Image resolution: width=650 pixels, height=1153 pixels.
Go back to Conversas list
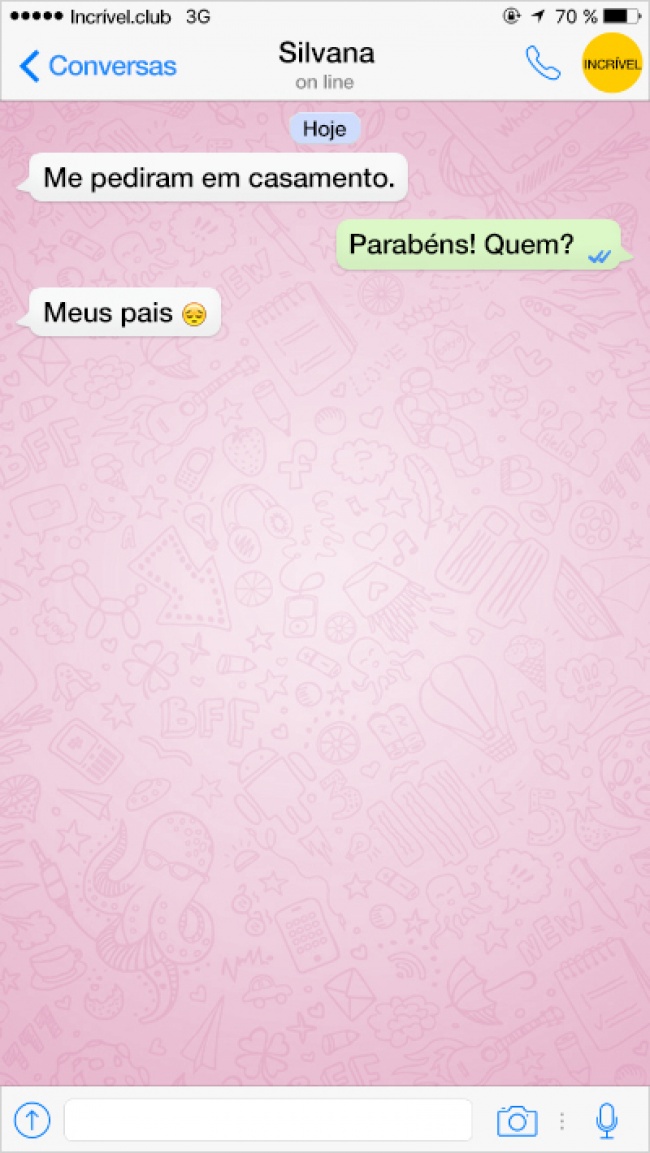(97, 66)
